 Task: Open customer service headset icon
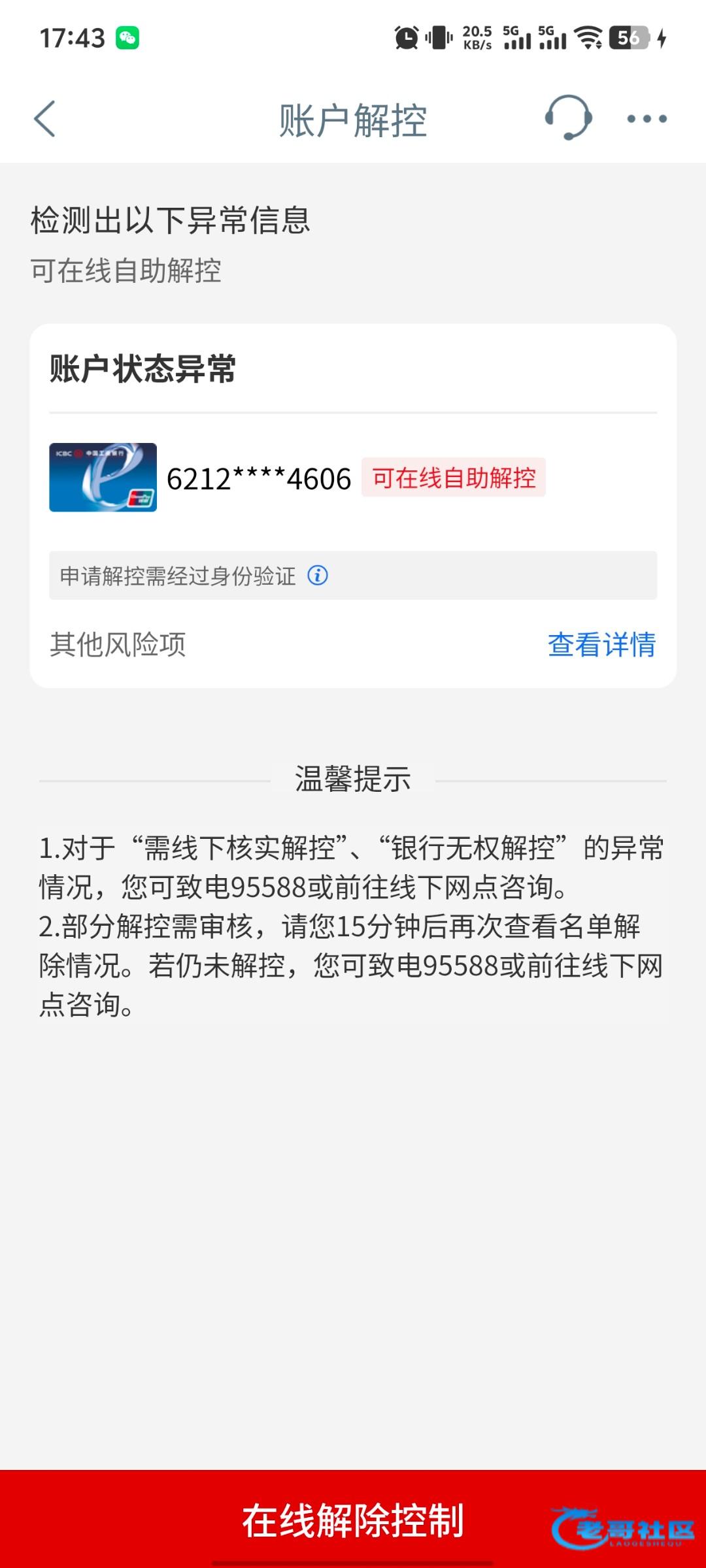tap(568, 118)
